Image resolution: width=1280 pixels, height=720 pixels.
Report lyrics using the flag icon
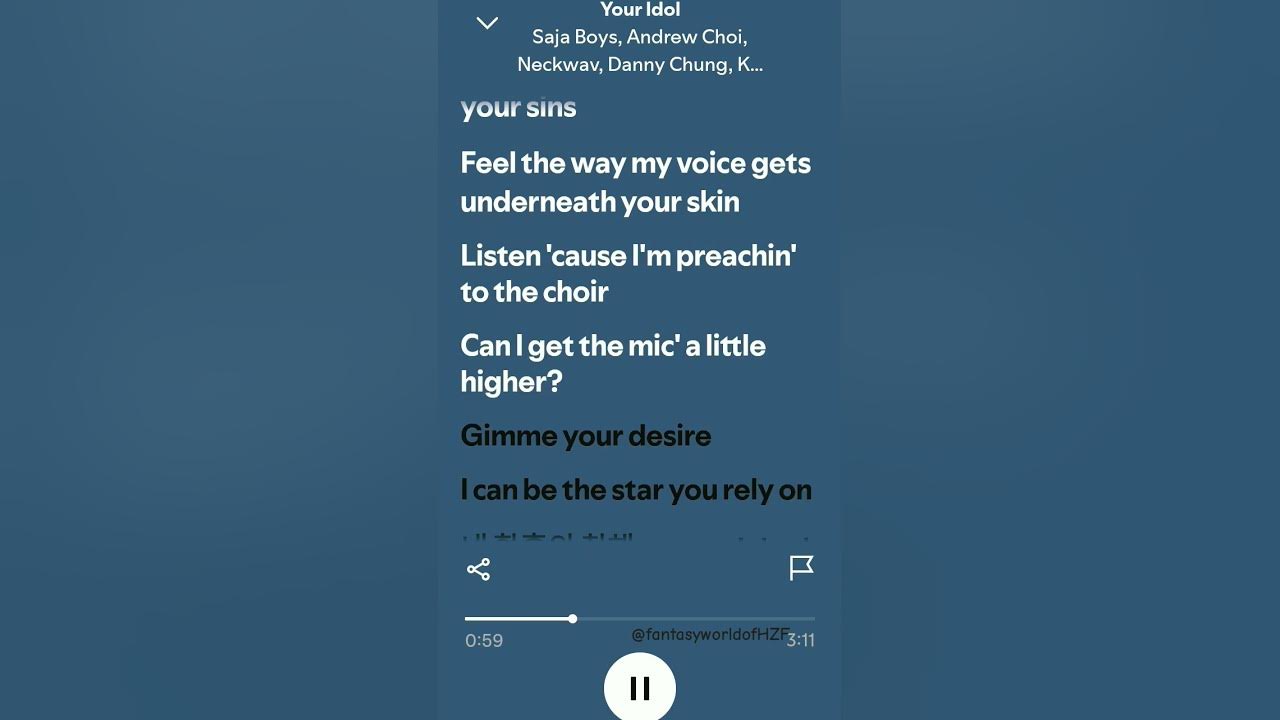coord(801,568)
